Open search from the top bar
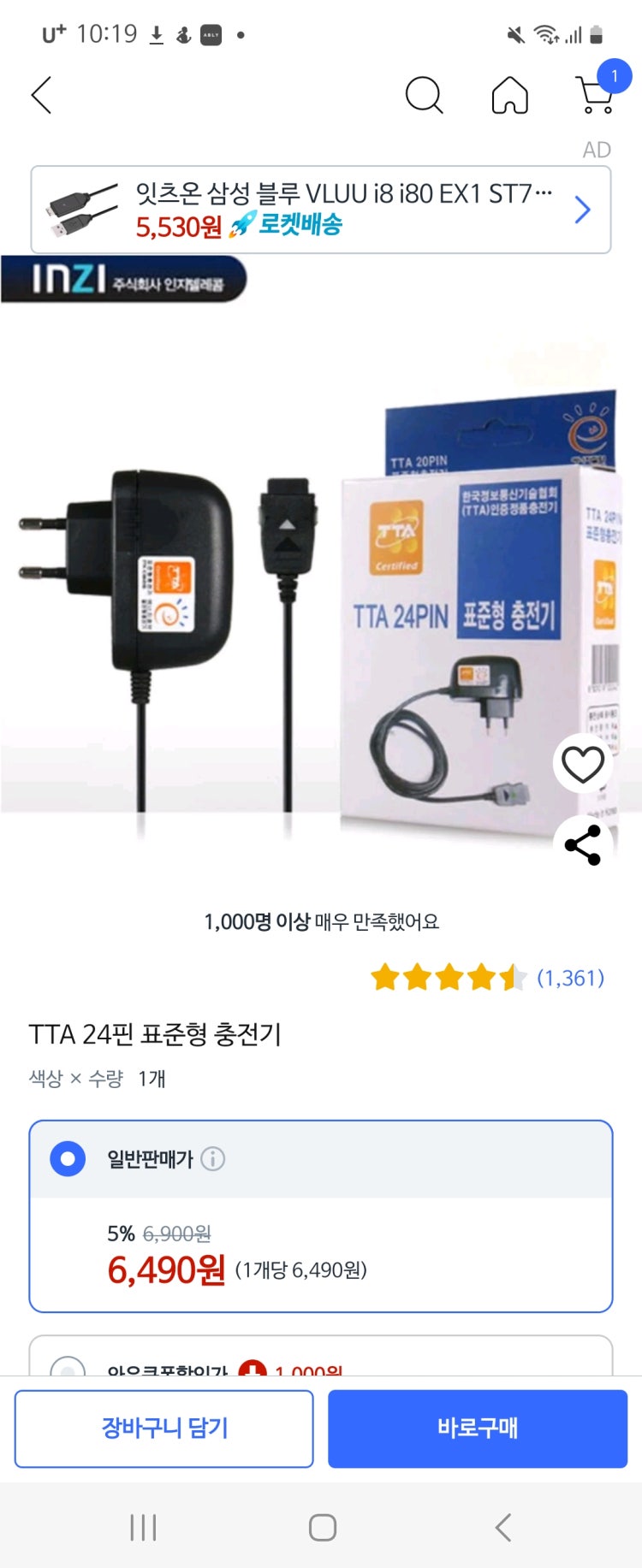The height and width of the screenshot is (1568, 642). 424,95
